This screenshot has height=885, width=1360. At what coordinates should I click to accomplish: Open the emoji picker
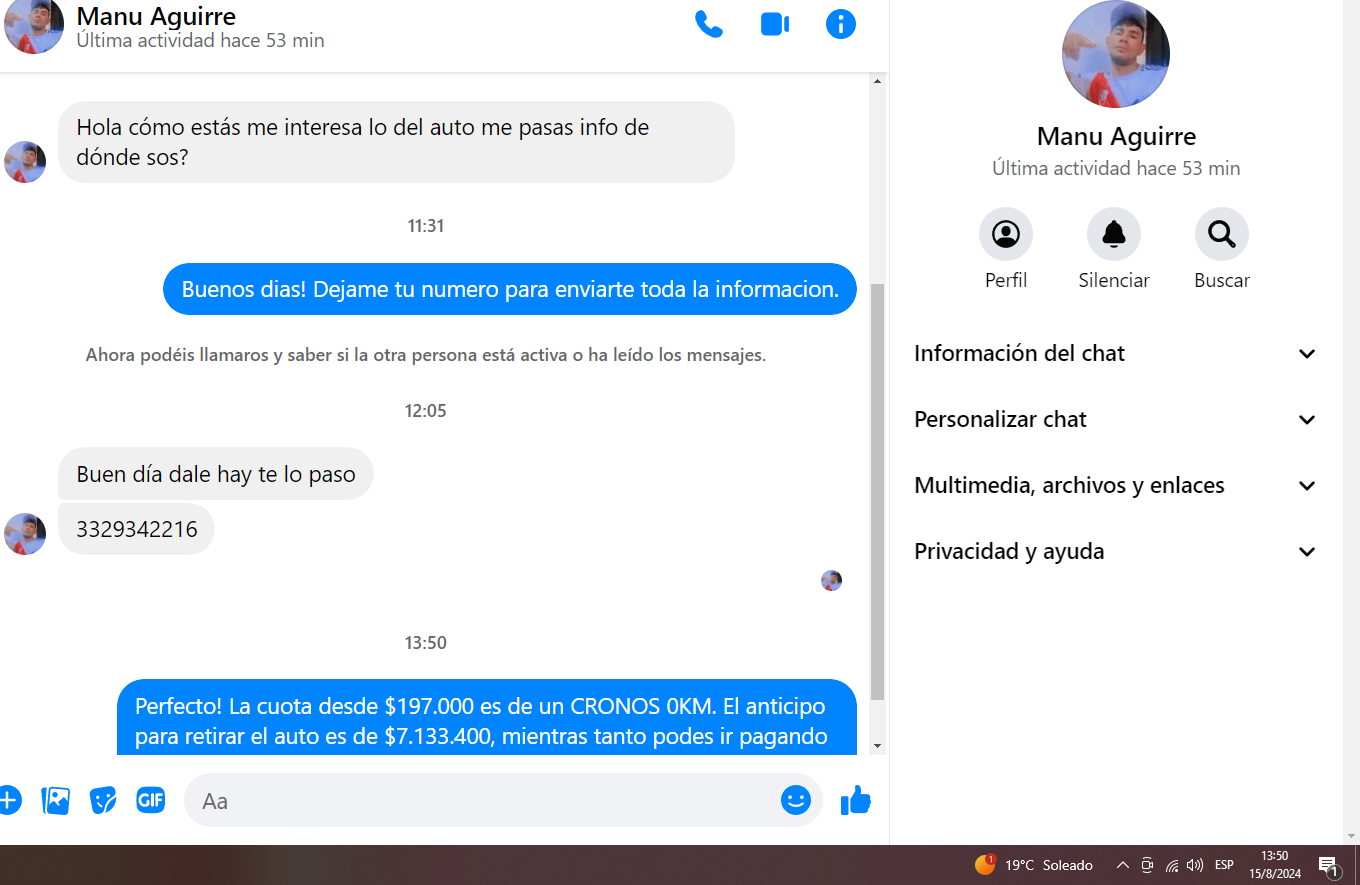pos(796,800)
